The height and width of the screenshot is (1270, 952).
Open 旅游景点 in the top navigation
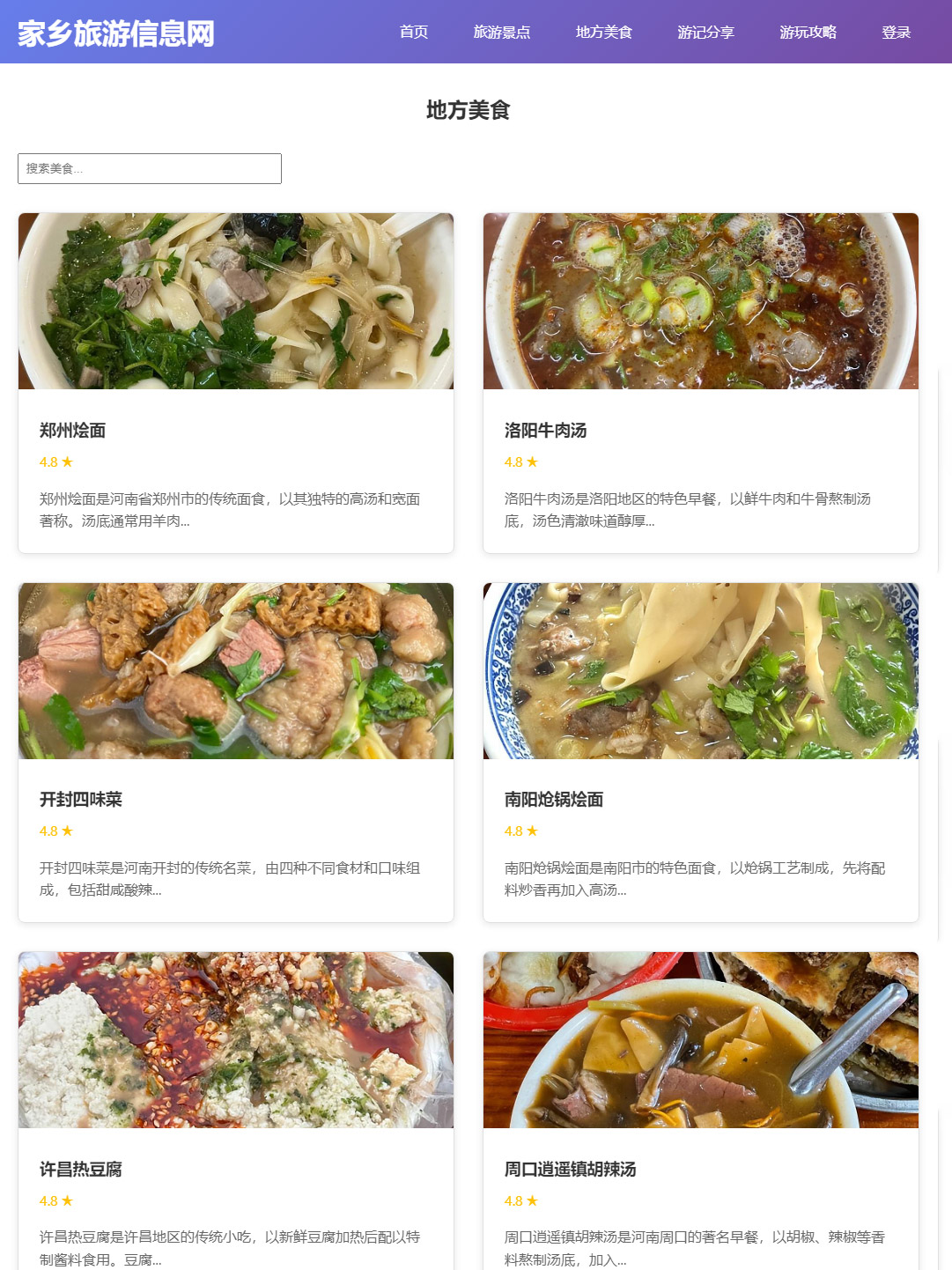pyautogui.click(x=502, y=33)
